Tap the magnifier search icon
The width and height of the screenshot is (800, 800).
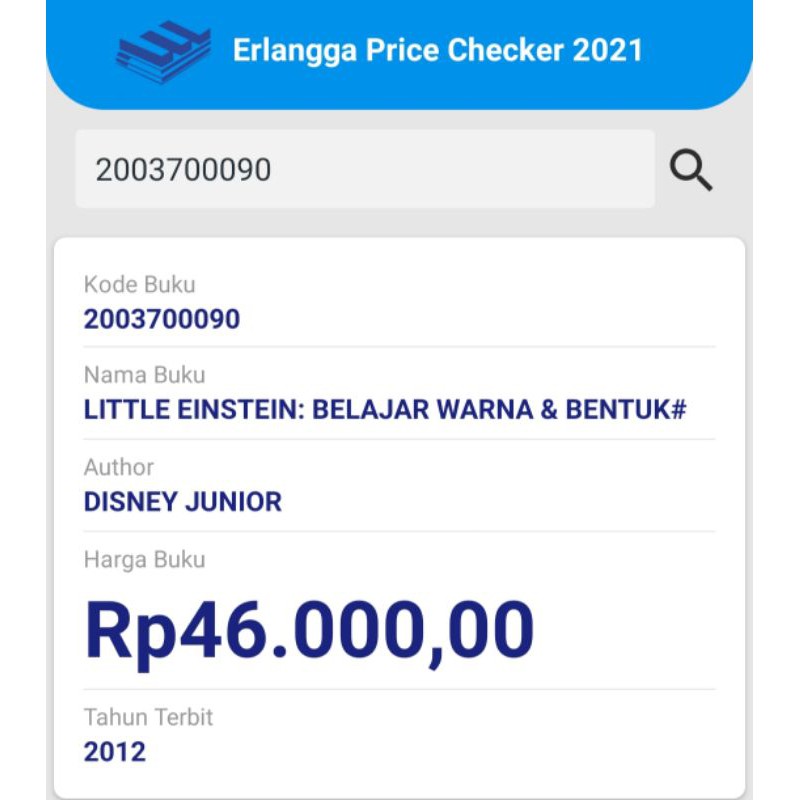(x=690, y=170)
